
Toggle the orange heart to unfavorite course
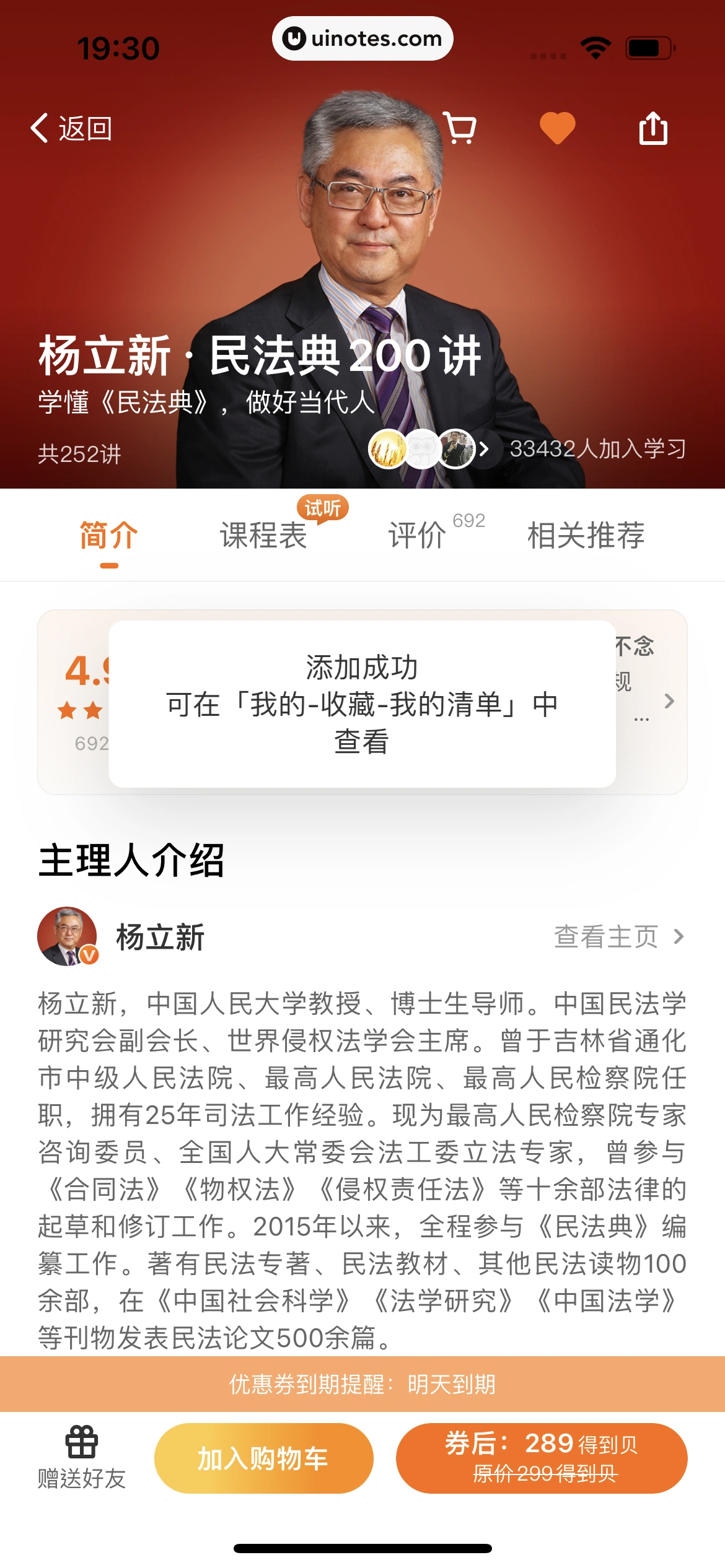tap(558, 127)
